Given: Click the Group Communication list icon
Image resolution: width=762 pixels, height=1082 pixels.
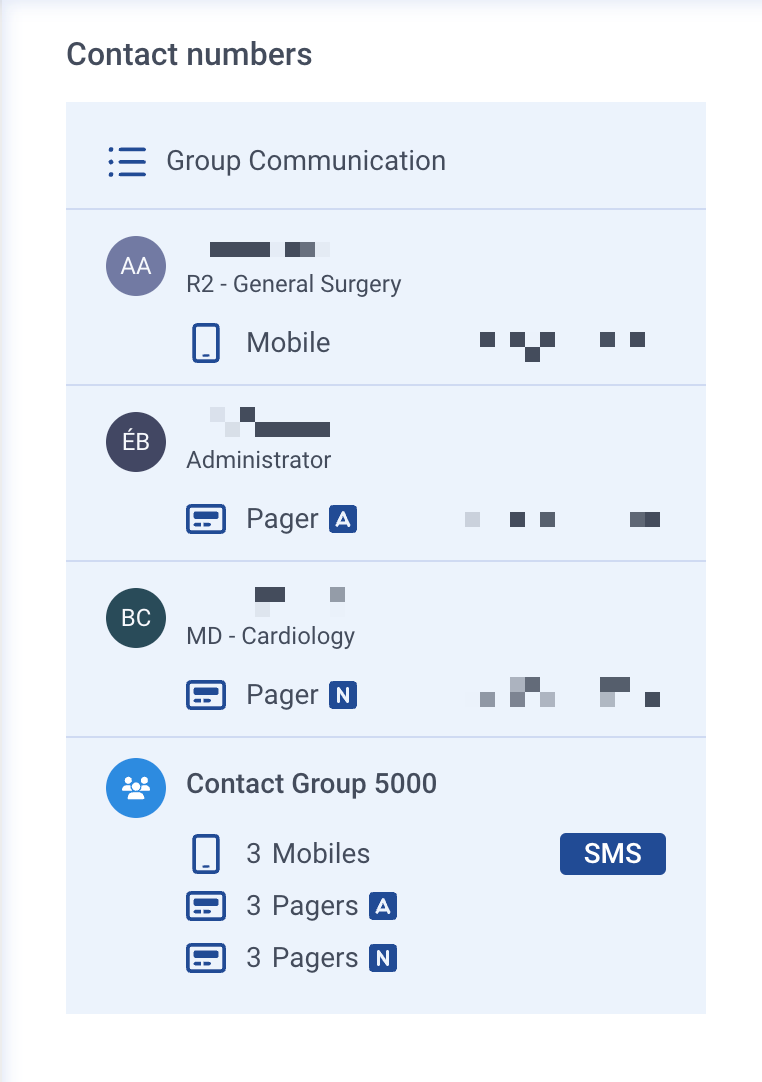Looking at the screenshot, I should pos(127,160).
